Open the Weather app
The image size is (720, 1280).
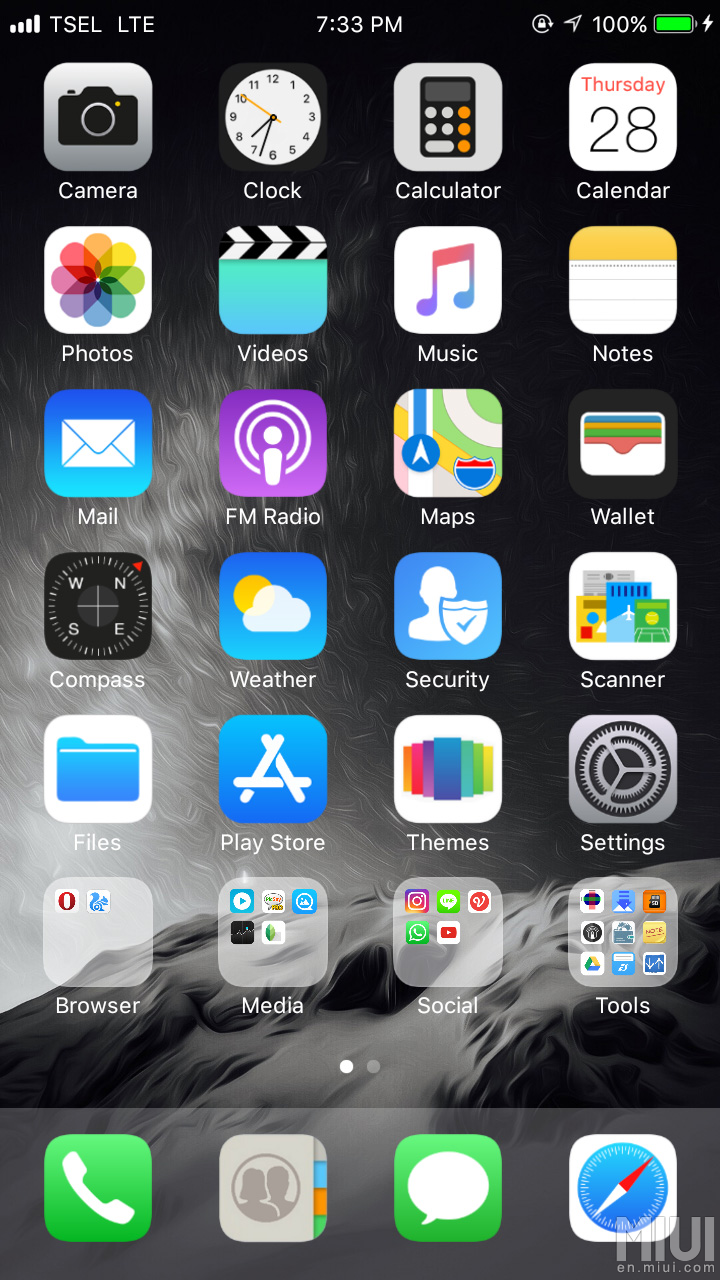273,606
